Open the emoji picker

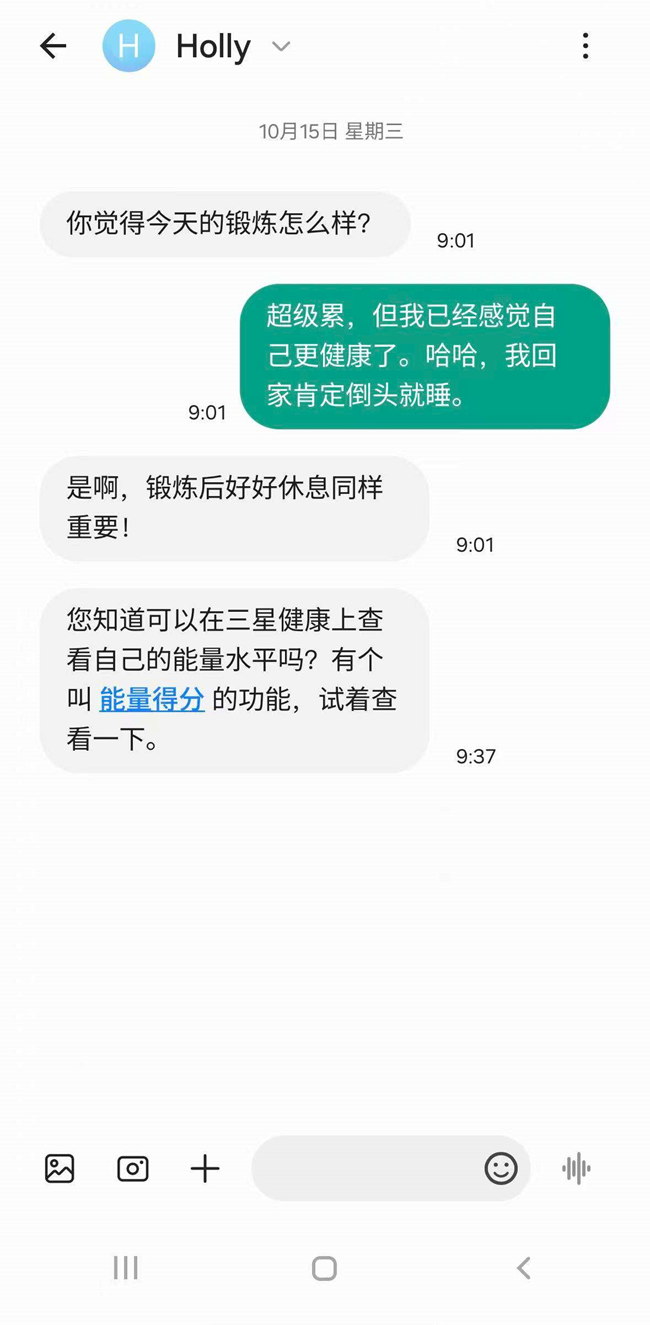click(501, 1168)
